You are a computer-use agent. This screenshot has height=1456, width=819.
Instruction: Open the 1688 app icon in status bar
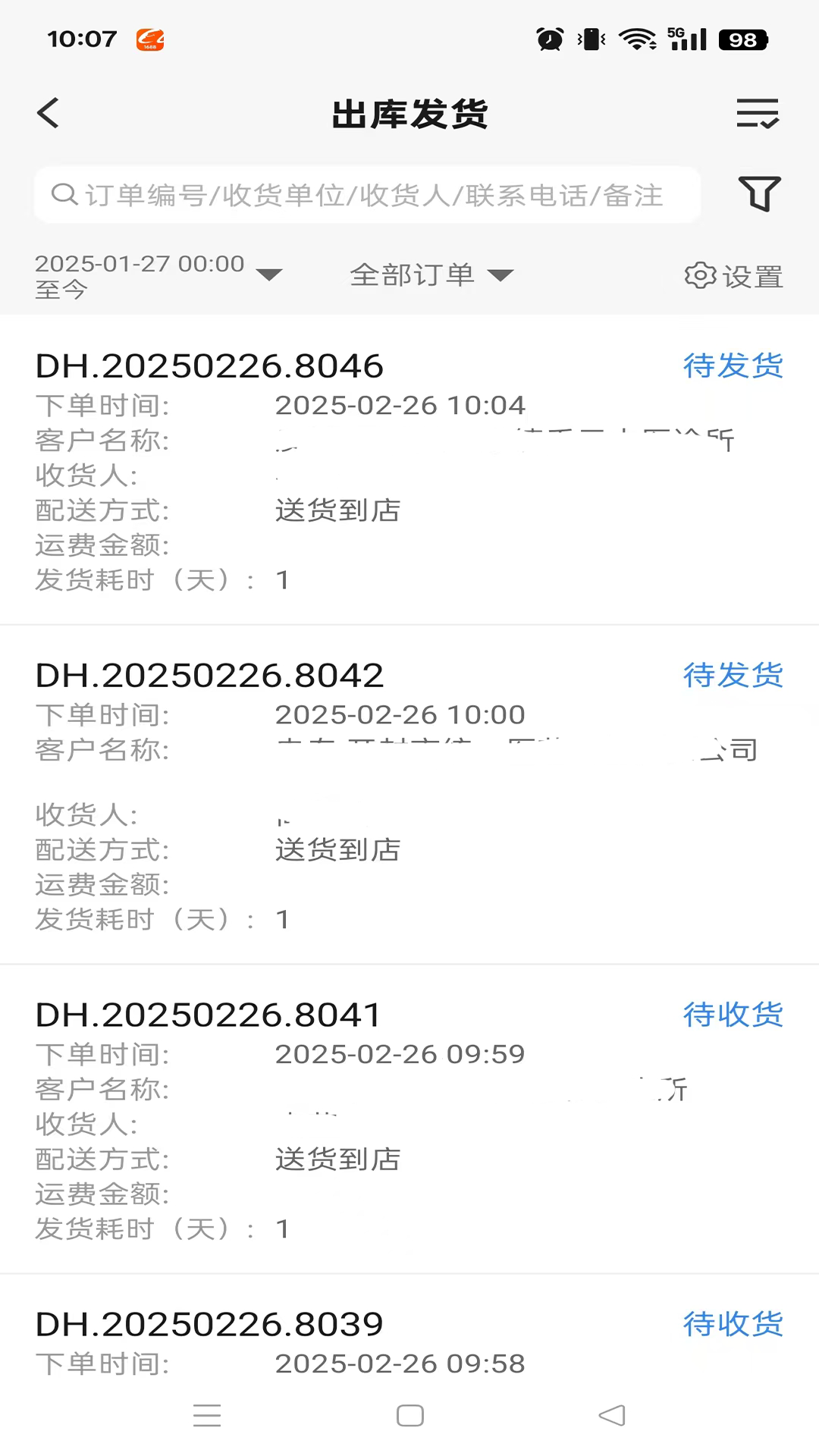(150, 39)
